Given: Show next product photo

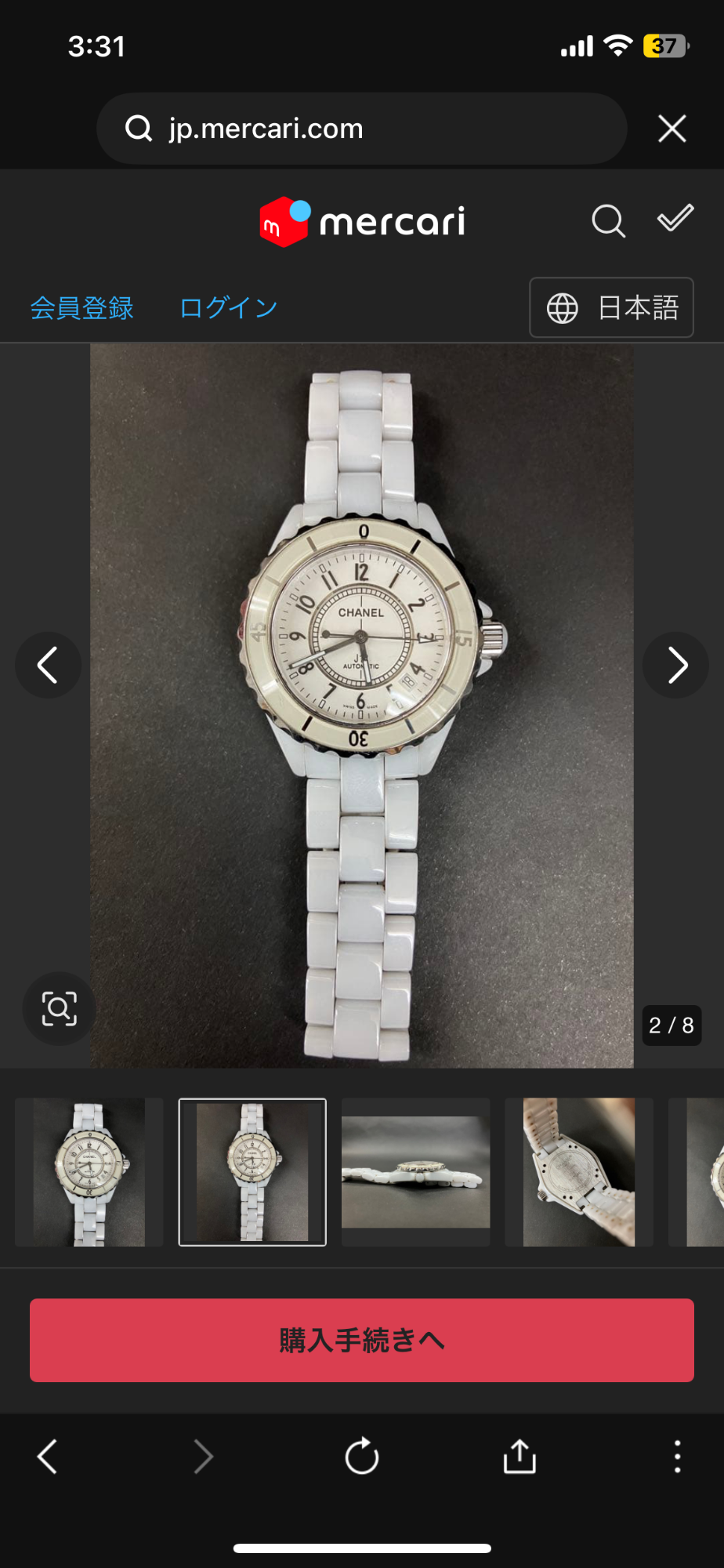Looking at the screenshot, I should [675, 666].
